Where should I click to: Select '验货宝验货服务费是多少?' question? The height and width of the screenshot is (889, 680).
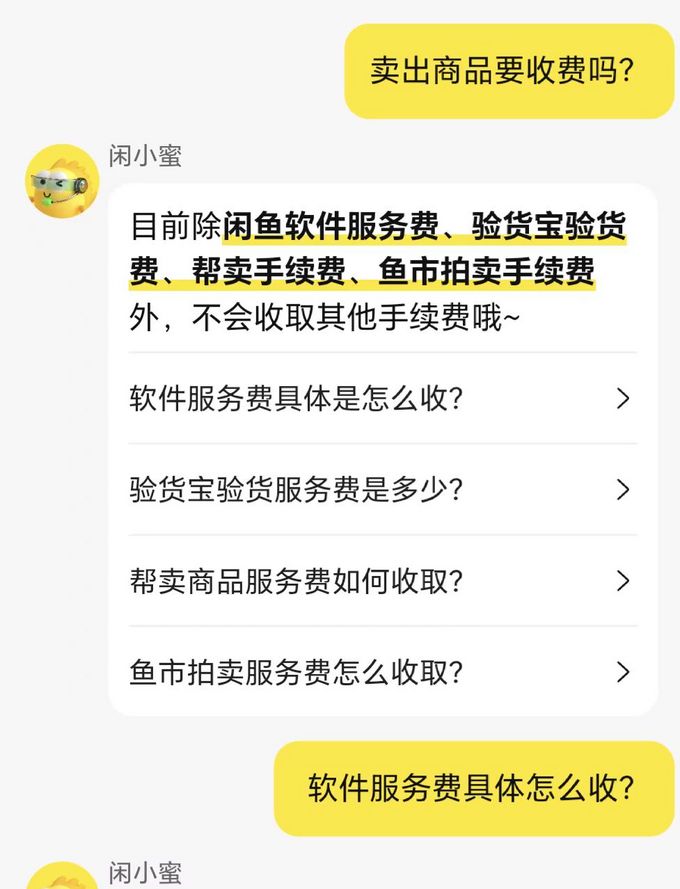tap(382, 490)
